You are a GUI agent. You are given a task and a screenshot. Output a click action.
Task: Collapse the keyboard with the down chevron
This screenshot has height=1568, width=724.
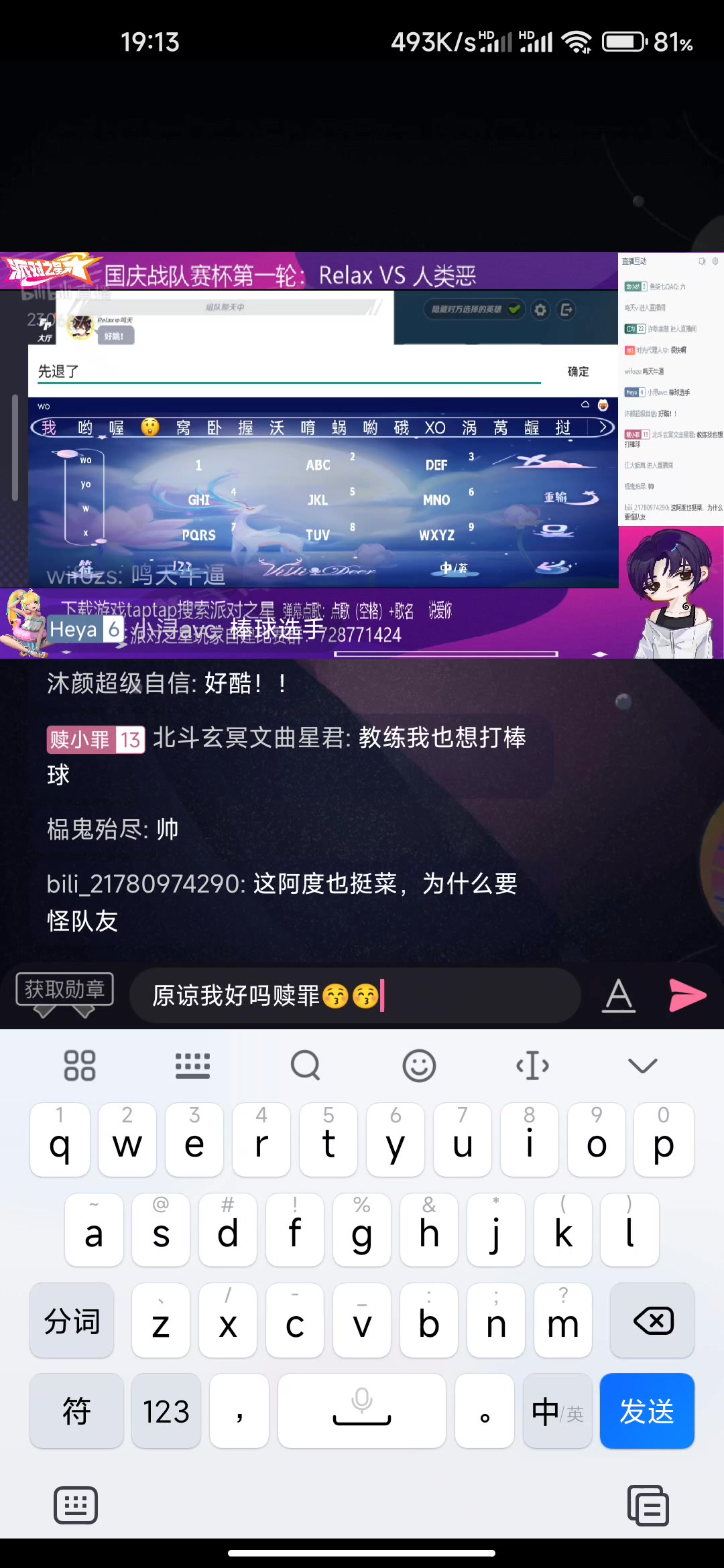tap(642, 1065)
